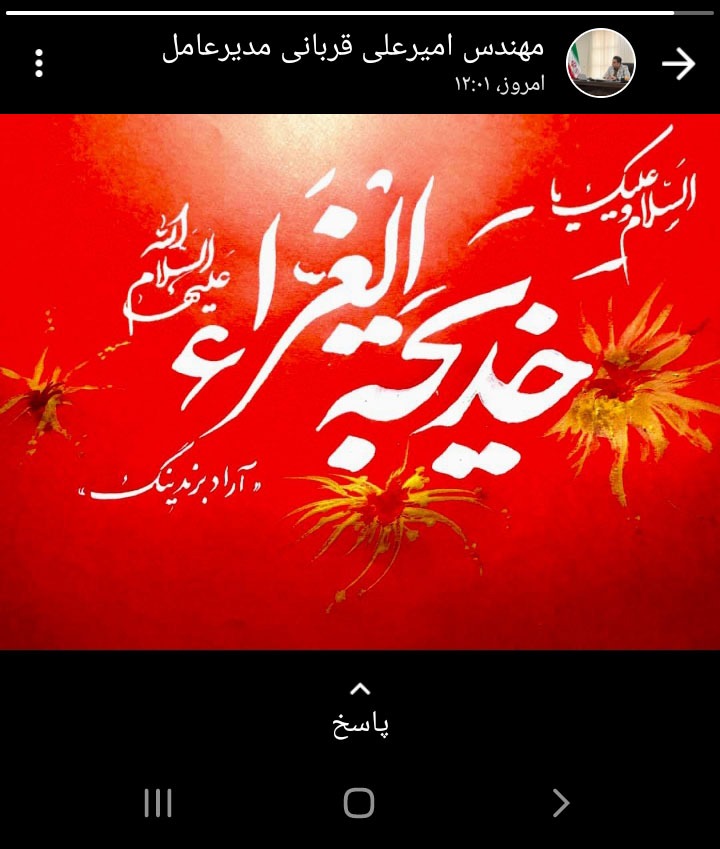Tap the system back button
The image size is (720, 849).
(561, 802)
